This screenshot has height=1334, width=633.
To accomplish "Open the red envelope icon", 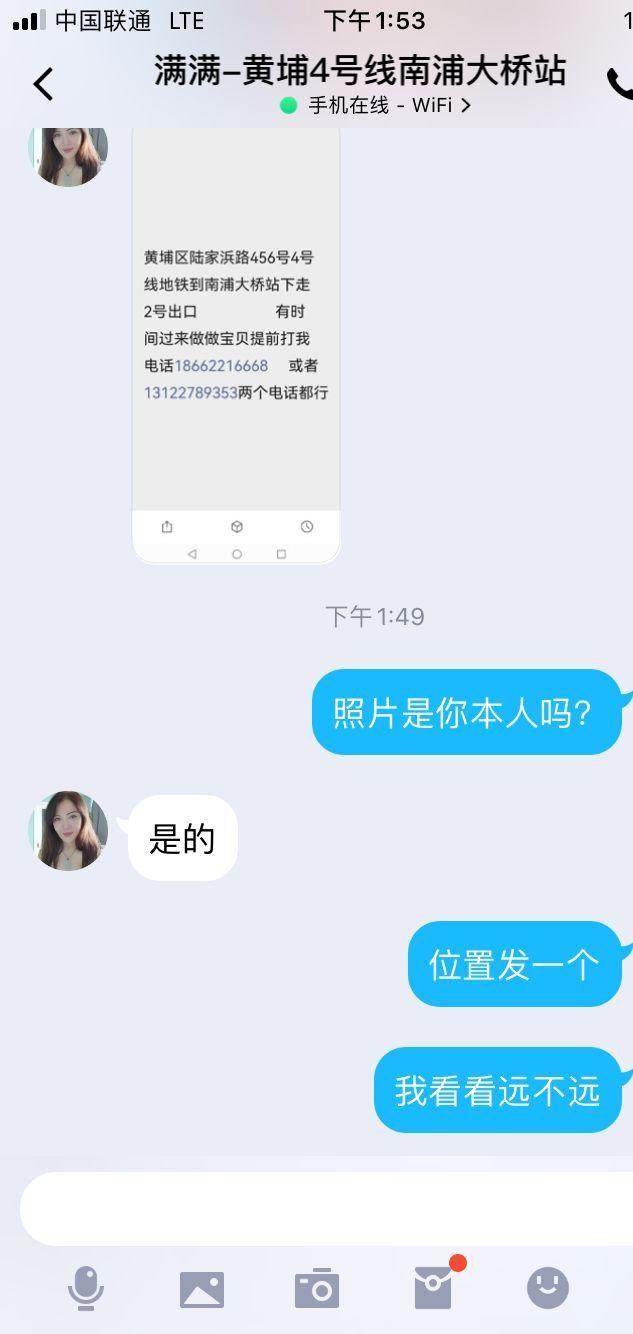I will tap(434, 1288).
